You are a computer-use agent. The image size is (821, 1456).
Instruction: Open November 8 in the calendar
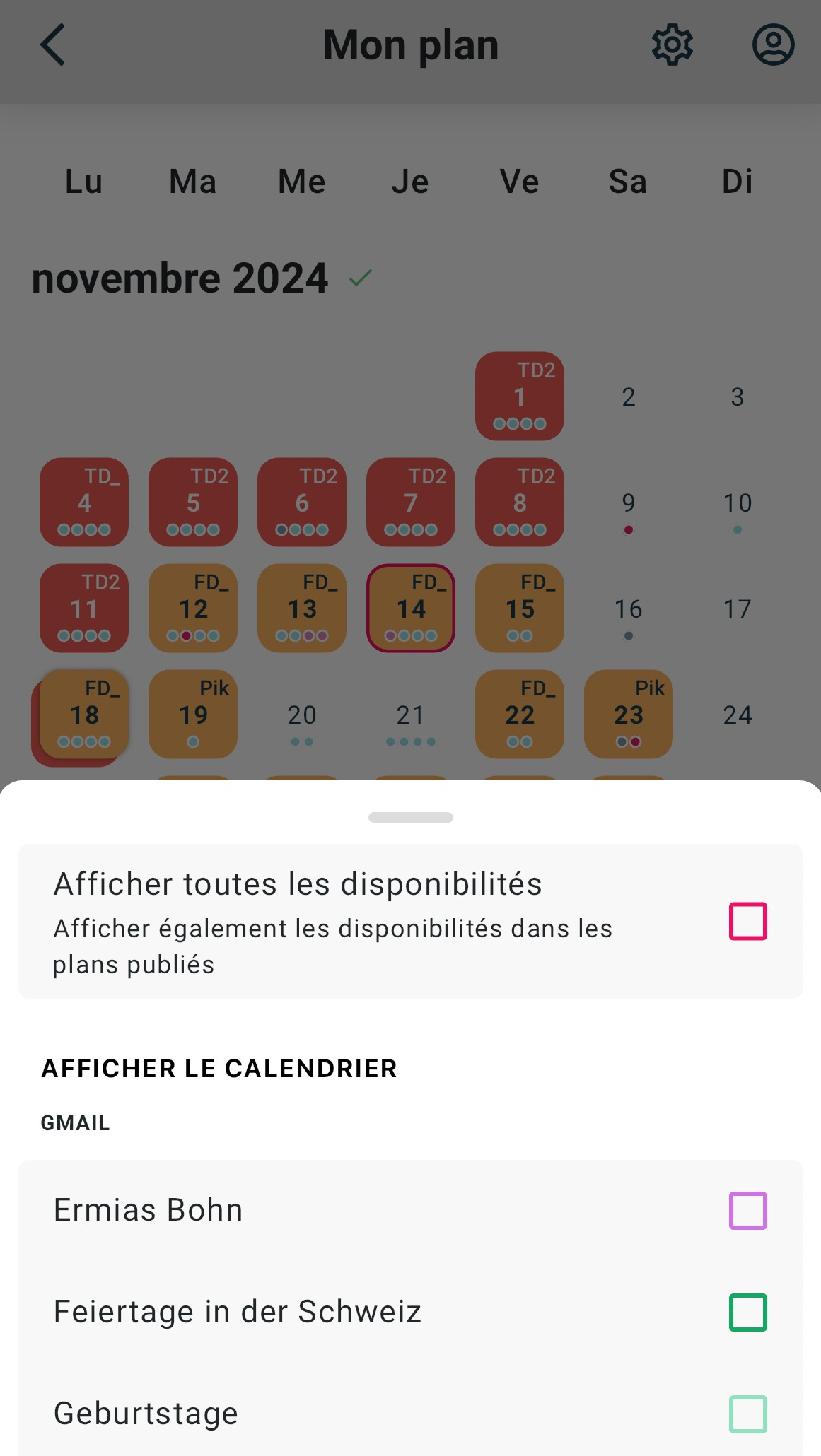[x=520, y=502]
